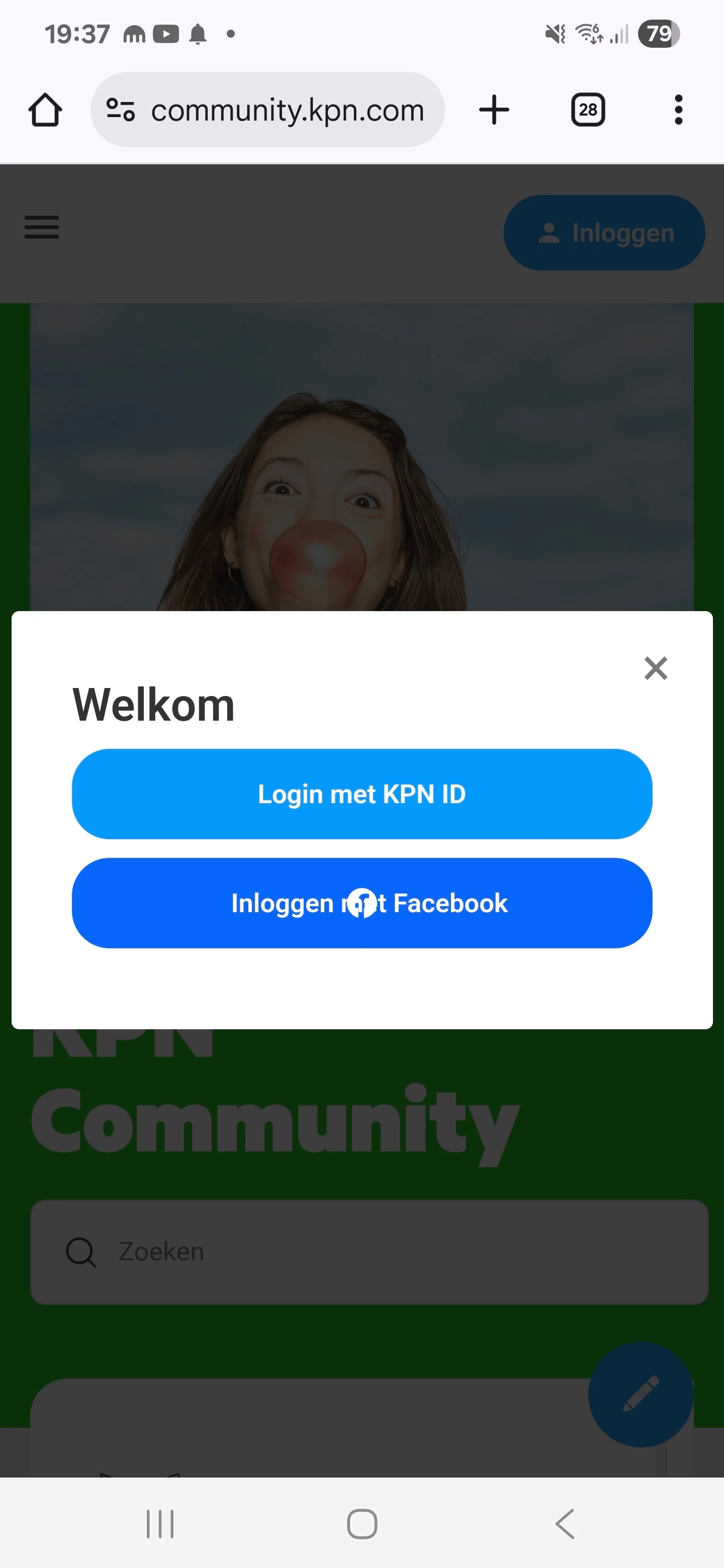This screenshot has width=724, height=1568.
Task: Navigate back using the system back button
Action: pyautogui.click(x=565, y=1524)
